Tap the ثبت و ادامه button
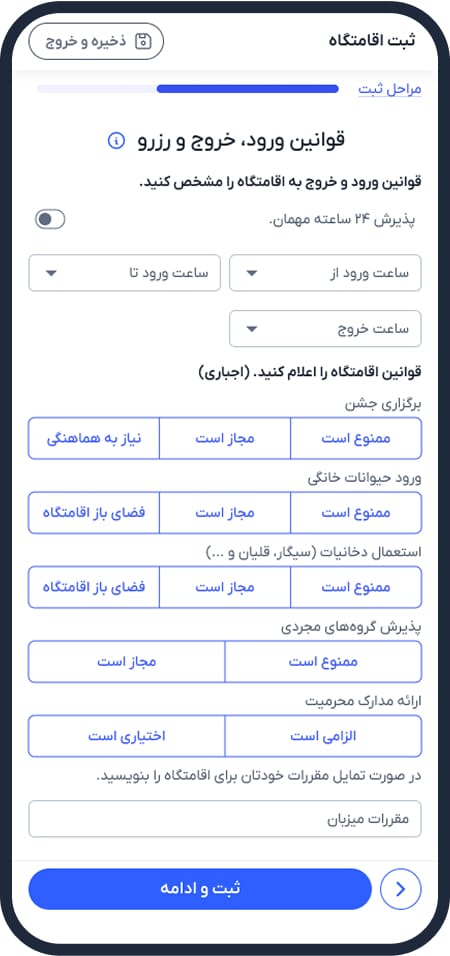This screenshot has height=956, width=450. point(200,889)
